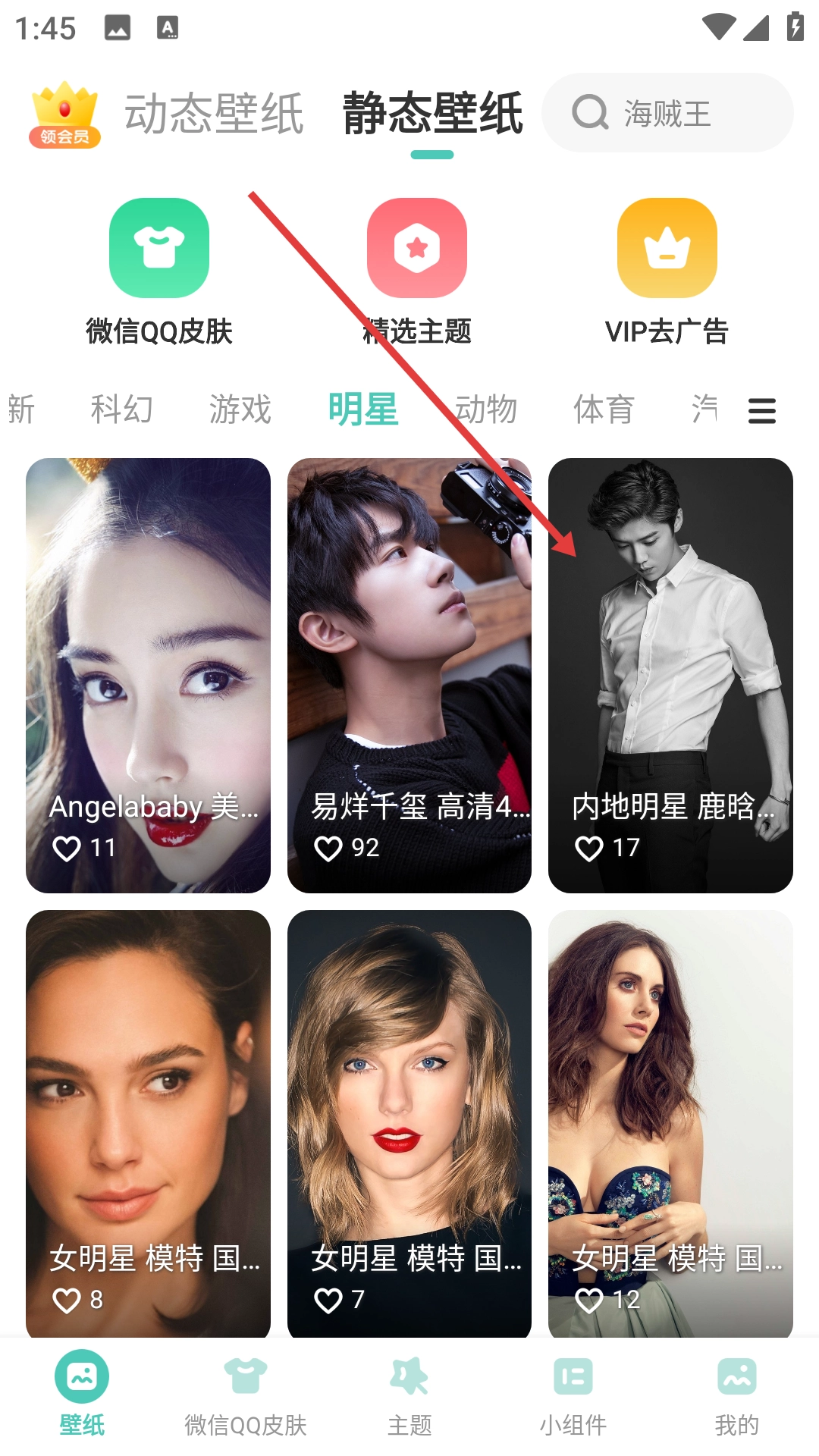Select the 游戏 category
Viewport: 819px width, 1456px height.
240,409
